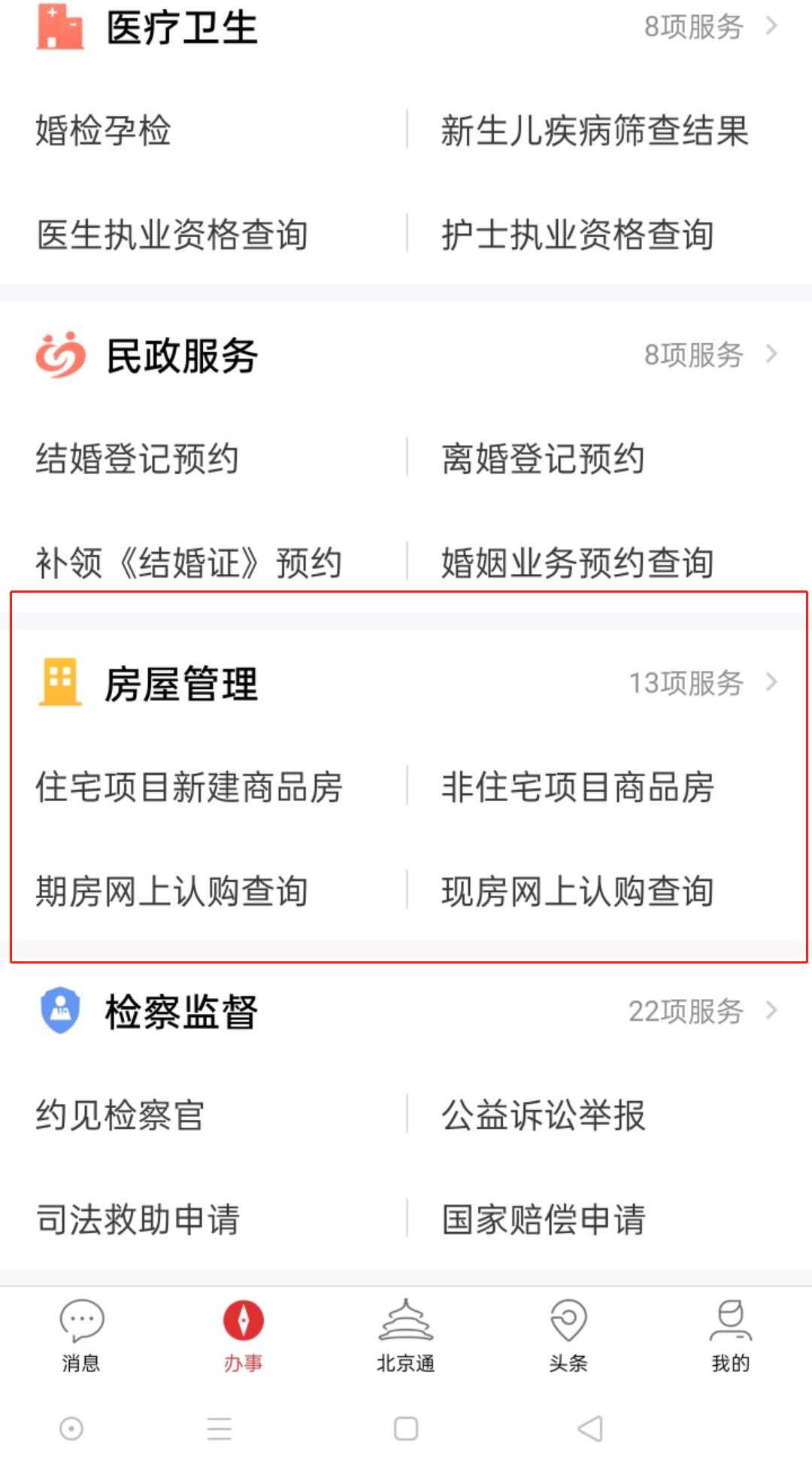The height and width of the screenshot is (1472, 812).
Task: Tap the system back triangle button
Action: click(x=591, y=1428)
